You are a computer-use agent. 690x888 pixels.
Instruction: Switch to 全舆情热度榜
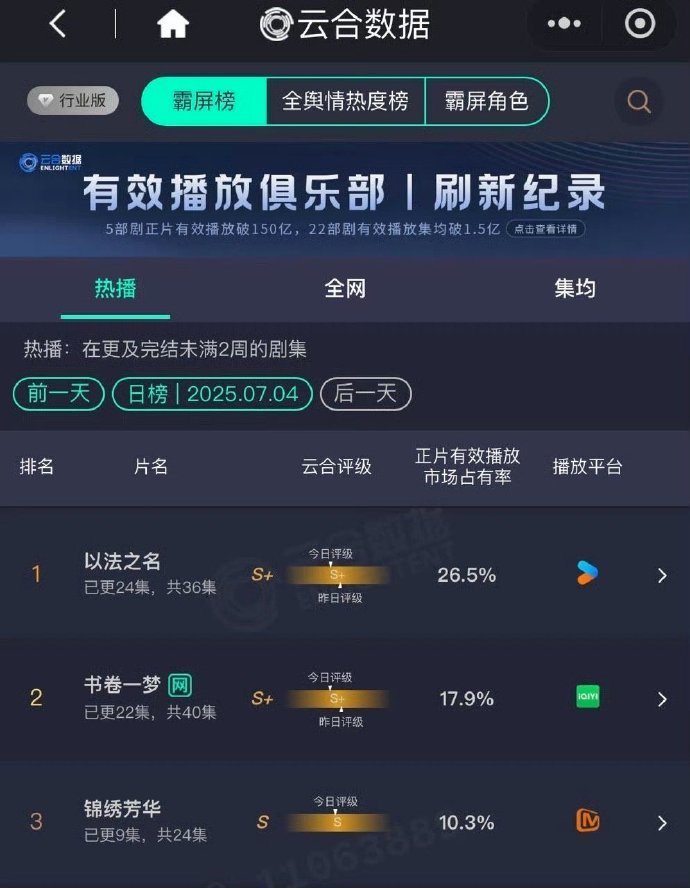click(x=345, y=101)
